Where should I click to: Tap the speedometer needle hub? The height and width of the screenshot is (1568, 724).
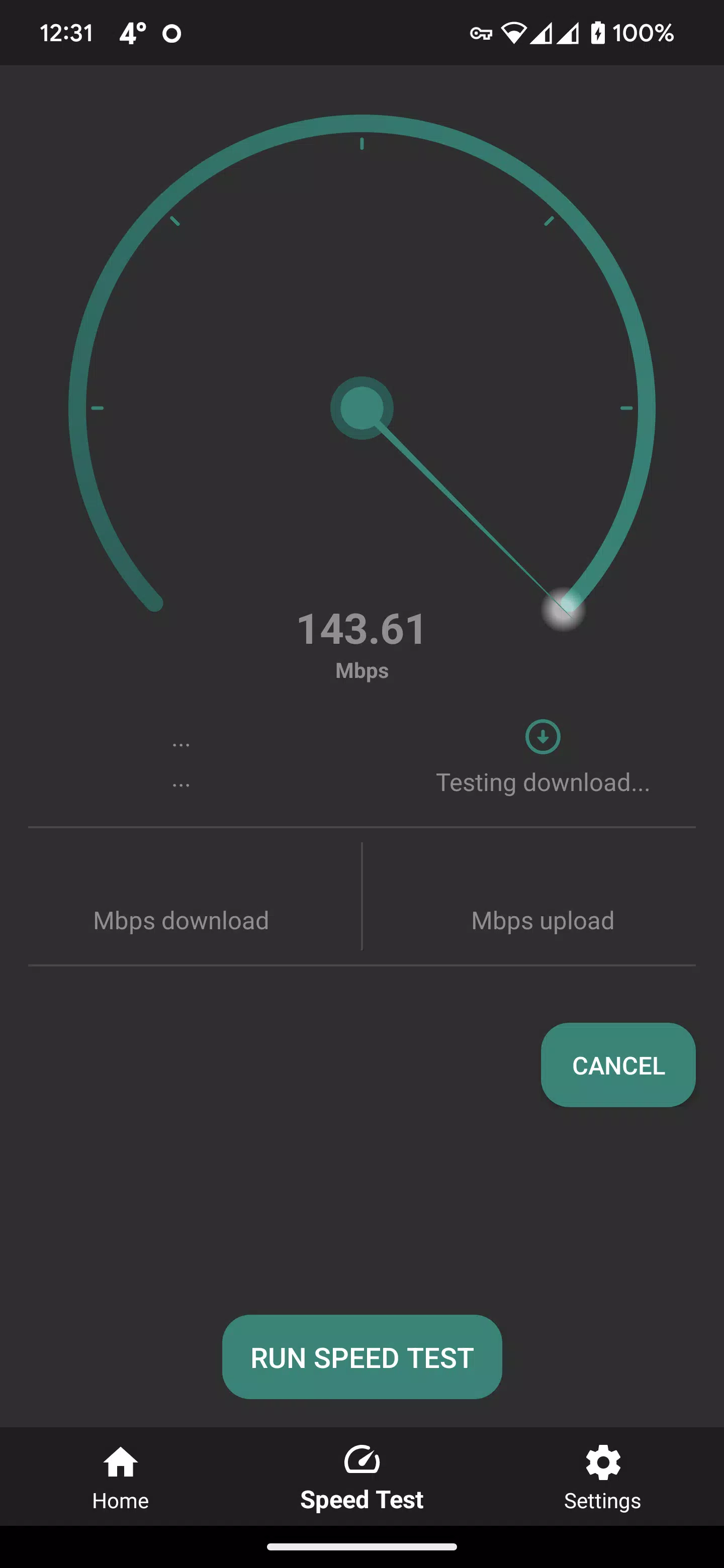click(361, 407)
